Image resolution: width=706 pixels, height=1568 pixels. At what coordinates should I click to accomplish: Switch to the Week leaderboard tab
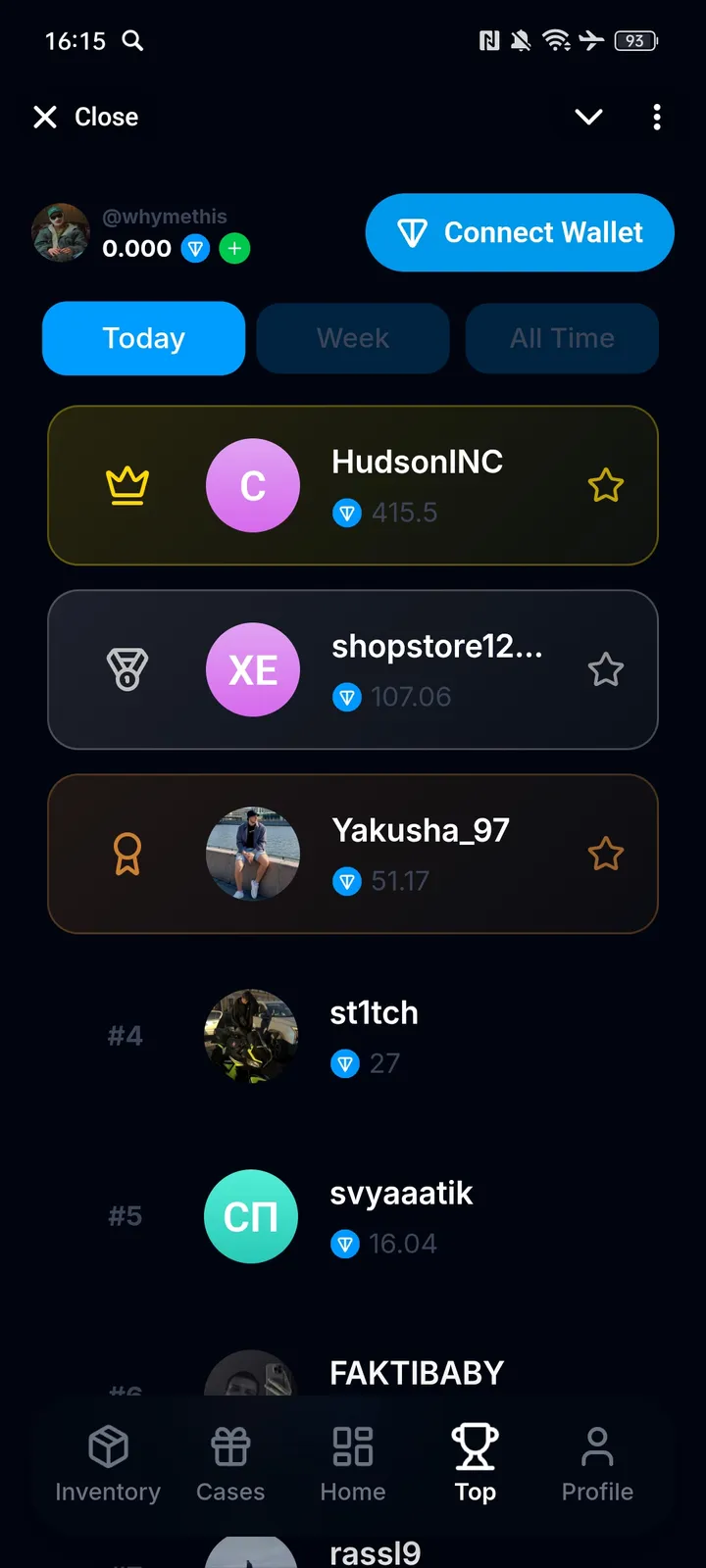[353, 338]
